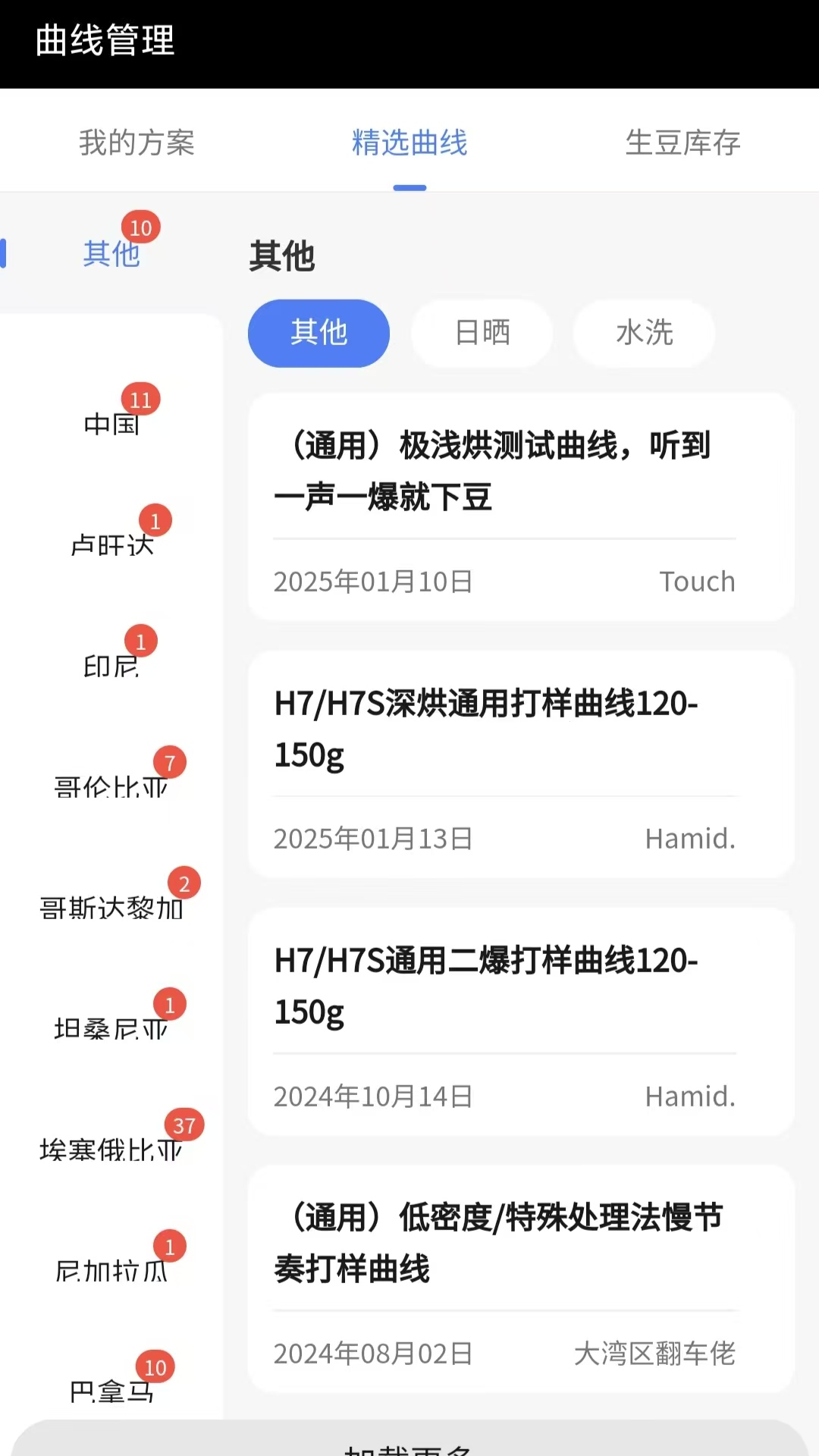The height and width of the screenshot is (1456, 819).
Task: Open the 我的方案 tab
Action: [136, 143]
